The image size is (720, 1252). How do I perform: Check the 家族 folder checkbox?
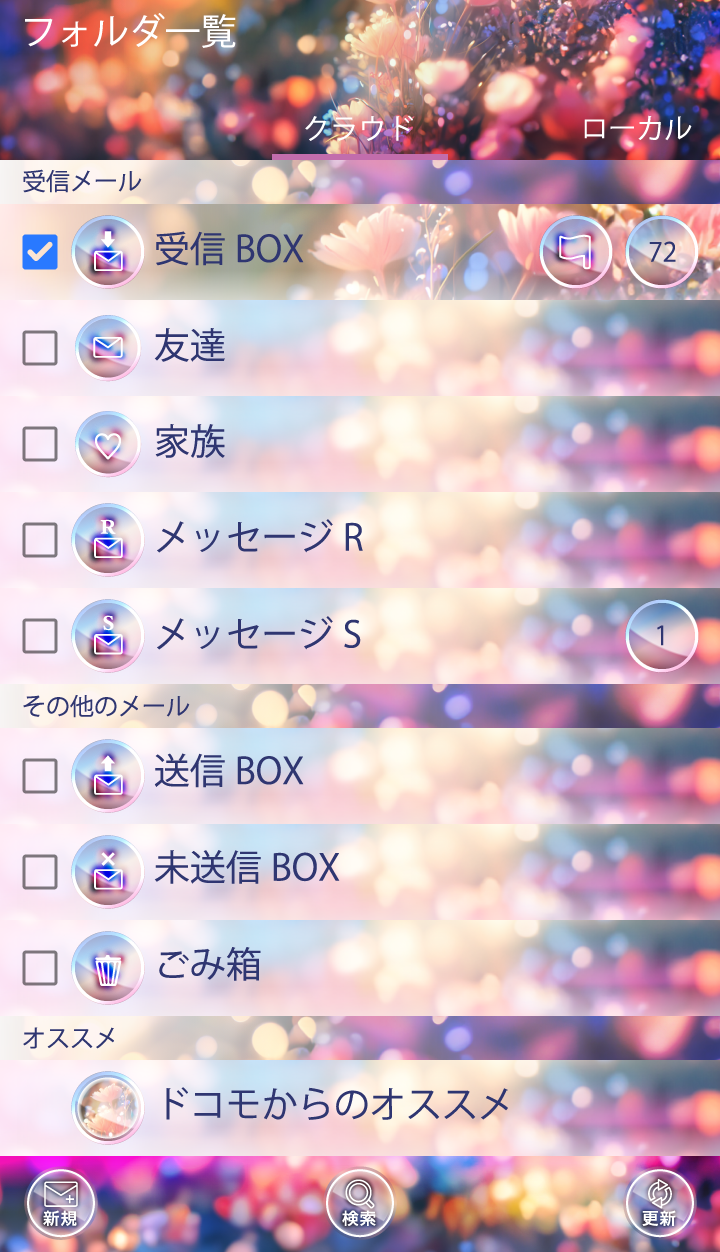point(40,444)
